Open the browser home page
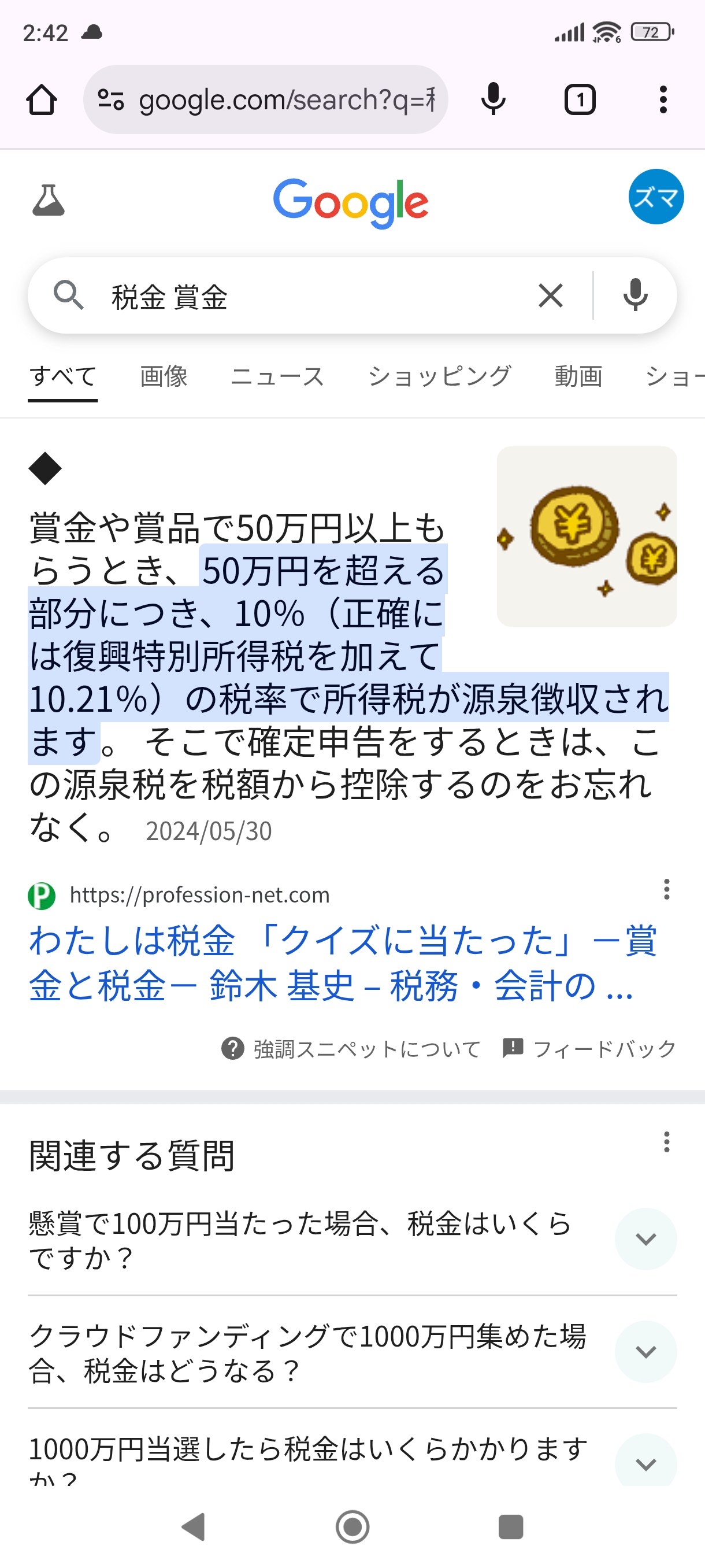This screenshot has height=1568, width=705. [42, 100]
